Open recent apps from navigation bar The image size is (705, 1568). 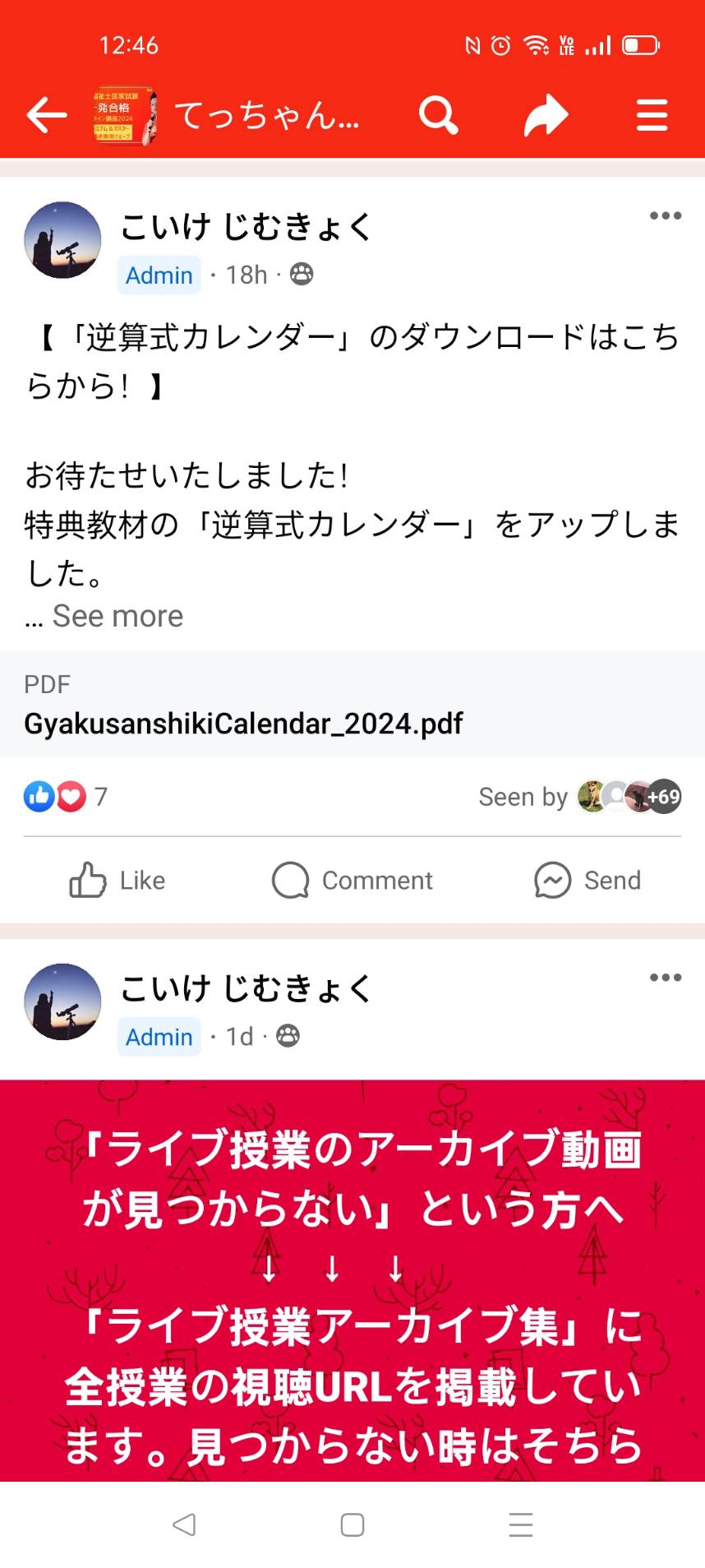click(521, 1525)
